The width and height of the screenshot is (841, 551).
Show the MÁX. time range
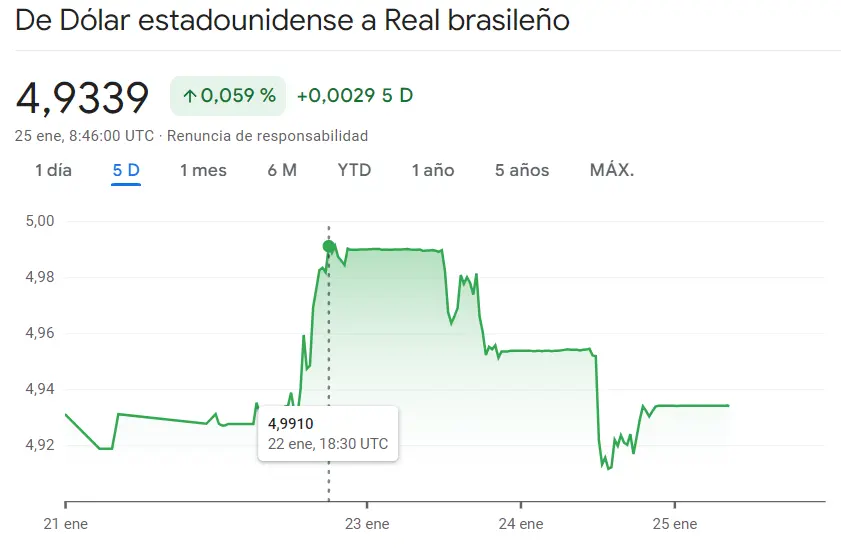tap(612, 171)
